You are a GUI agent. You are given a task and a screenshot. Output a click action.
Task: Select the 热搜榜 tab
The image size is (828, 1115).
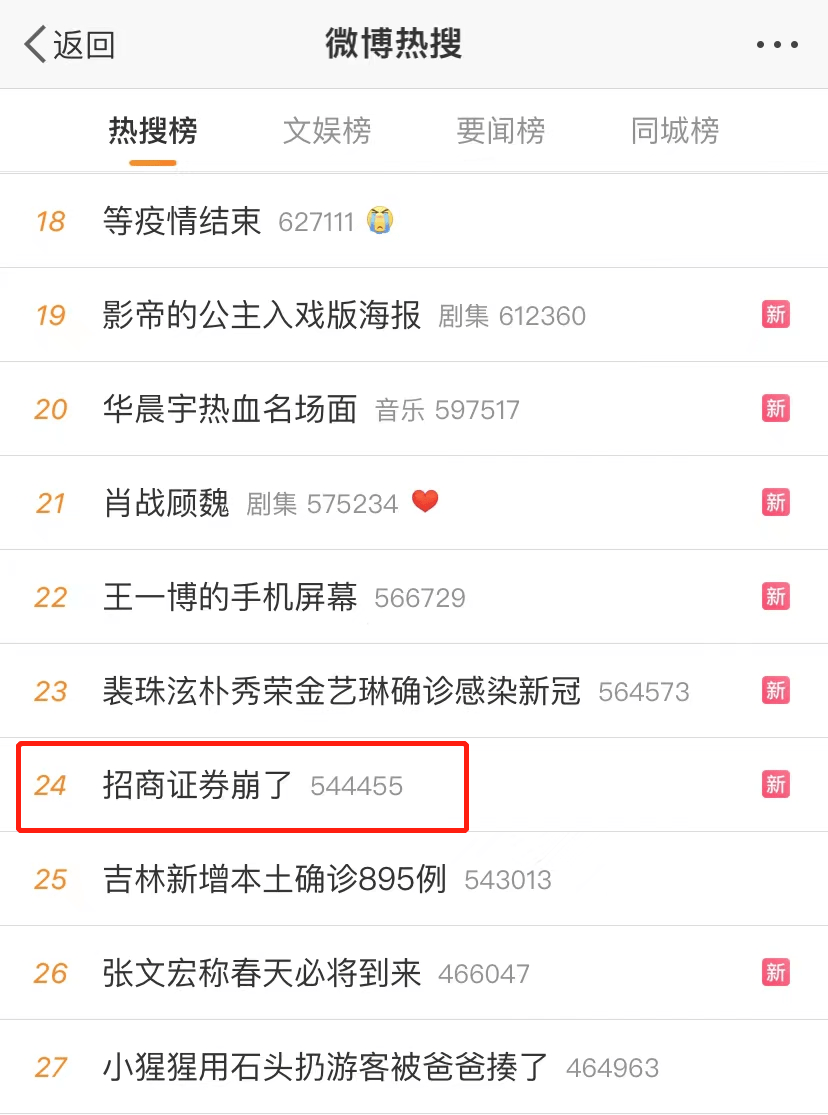(x=153, y=131)
